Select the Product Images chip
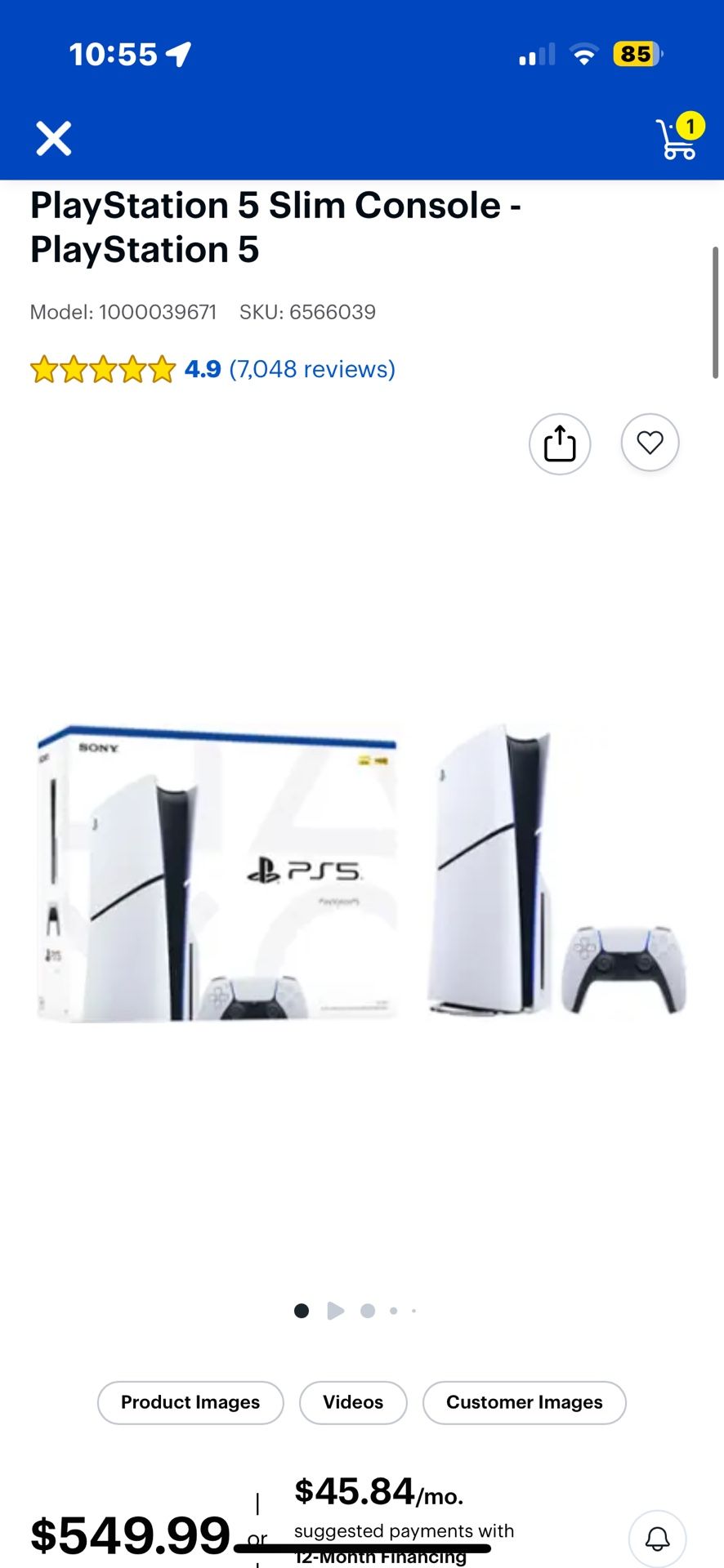This screenshot has height=1568, width=724. click(x=190, y=1402)
